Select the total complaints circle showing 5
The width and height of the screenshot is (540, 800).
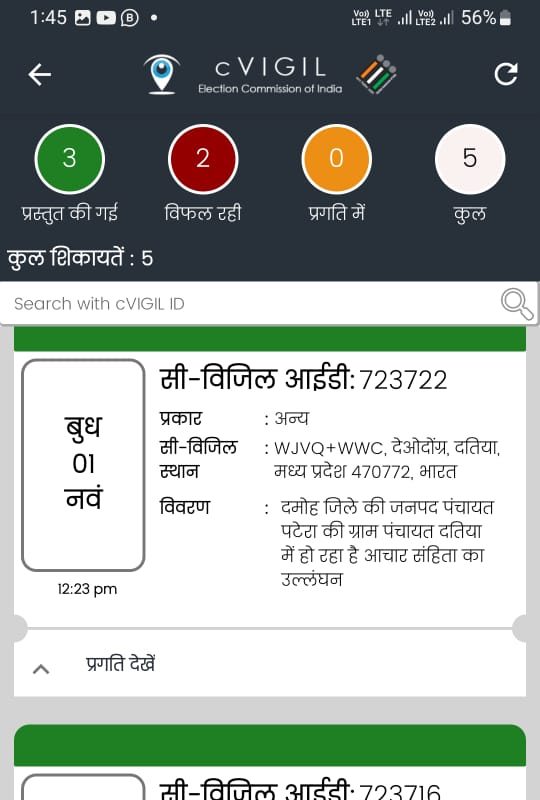470,159
